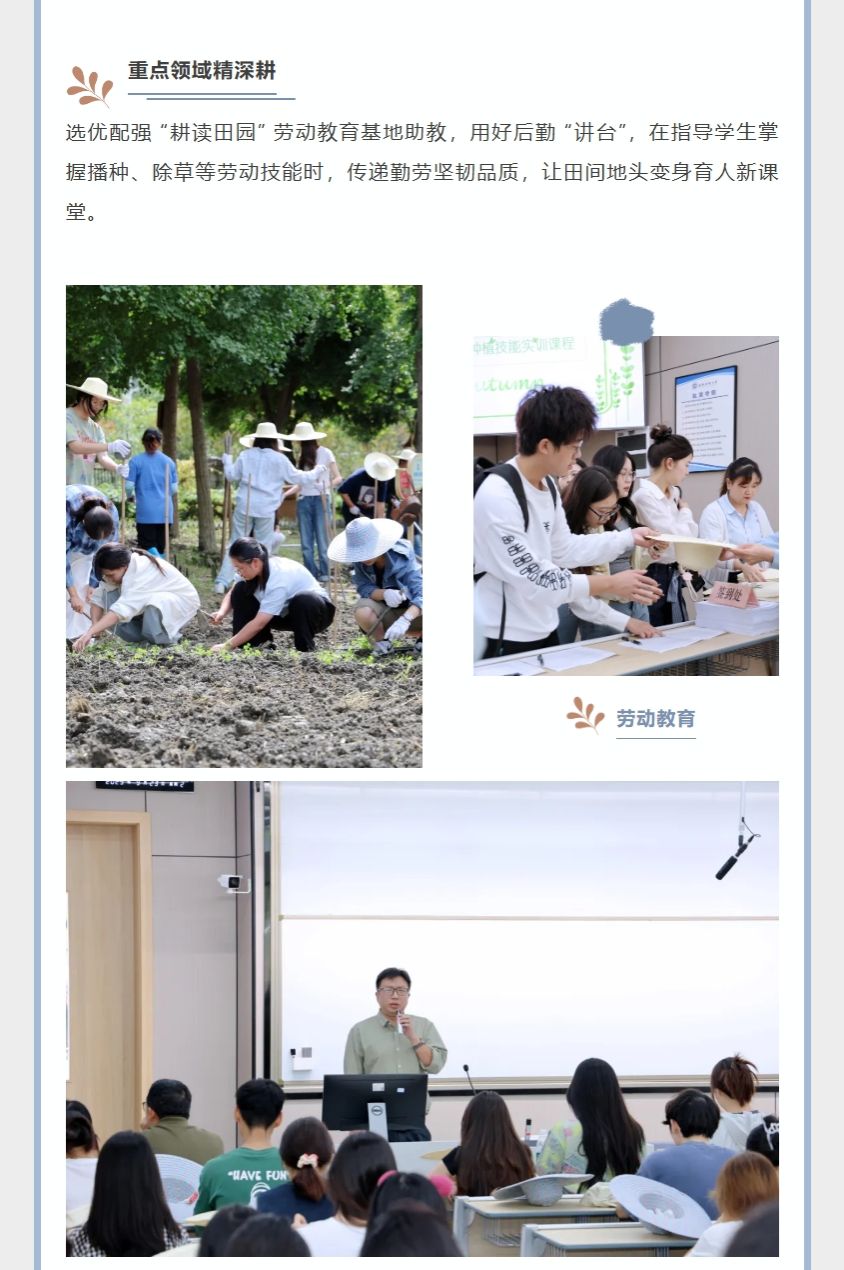Enlarge the classroom lecture photo
The image size is (844, 1270).
tap(422, 1018)
